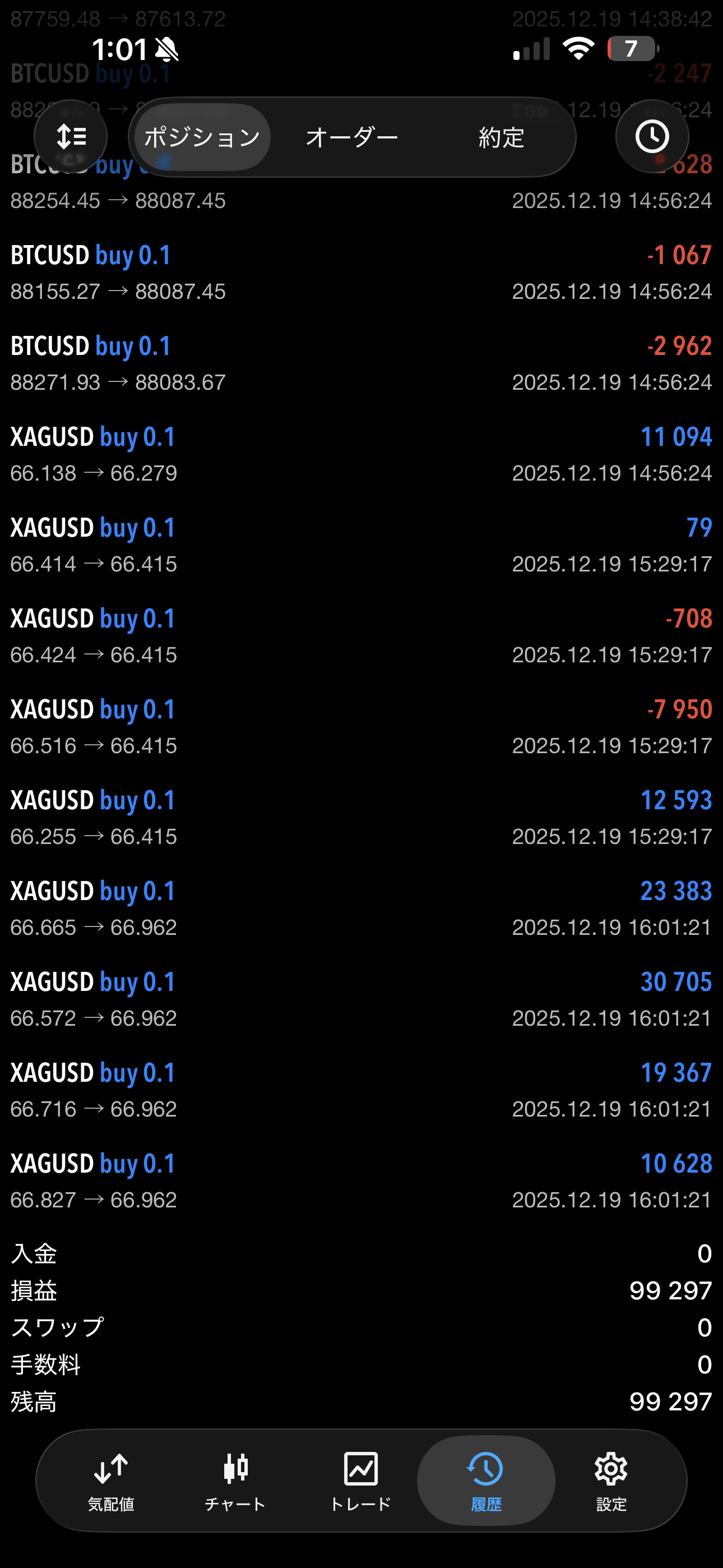Expand the BTCUSD trade with -2 962 loss
The width and height of the screenshot is (723, 1568).
pos(361,363)
